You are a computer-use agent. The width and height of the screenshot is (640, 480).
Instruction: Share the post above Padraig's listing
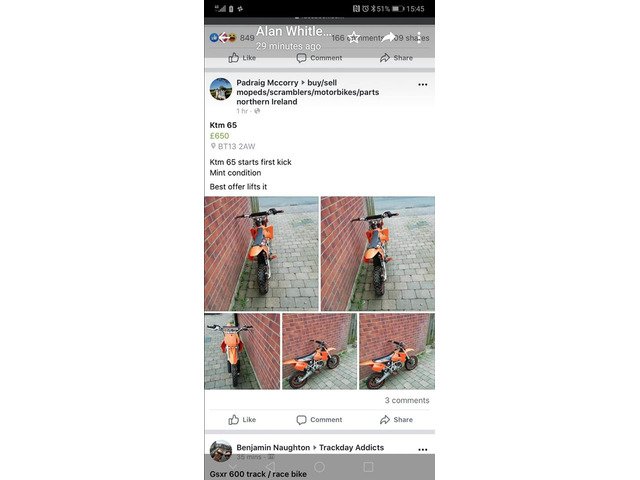tap(396, 58)
